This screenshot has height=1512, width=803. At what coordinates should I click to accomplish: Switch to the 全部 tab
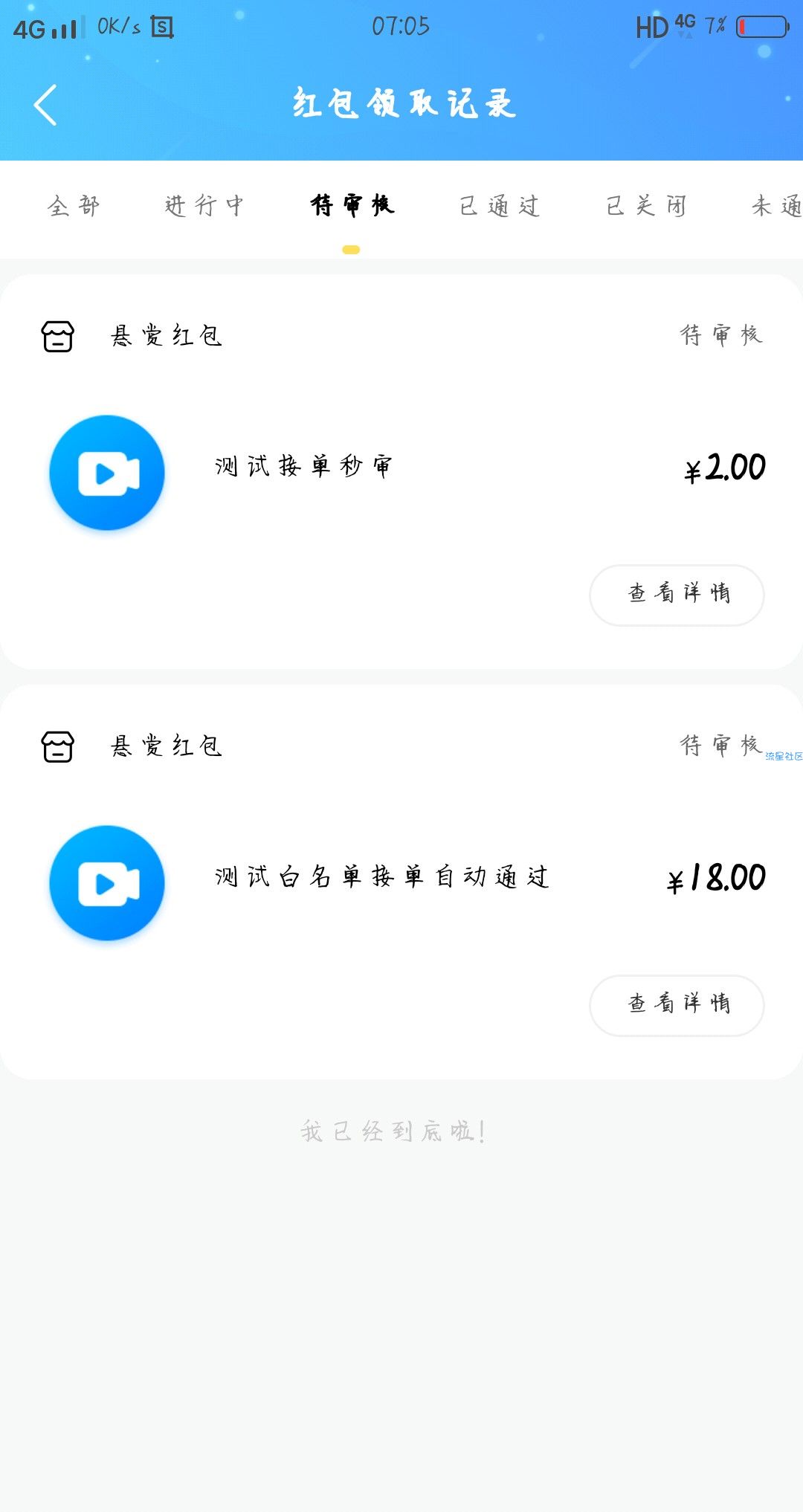tap(74, 206)
